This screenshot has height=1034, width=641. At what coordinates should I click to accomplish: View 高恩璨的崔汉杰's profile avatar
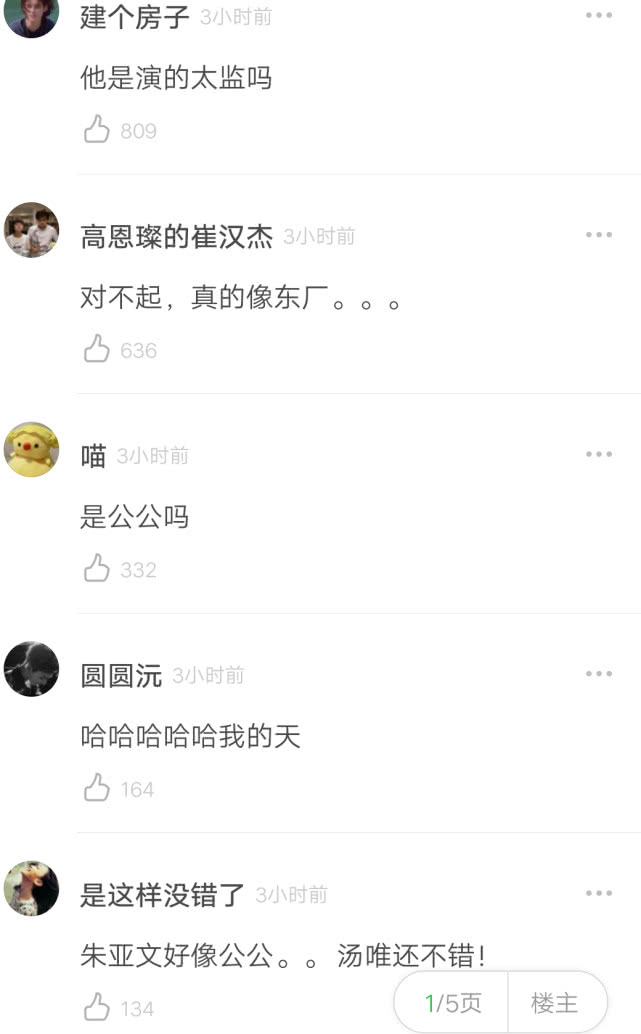tap(31, 231)
